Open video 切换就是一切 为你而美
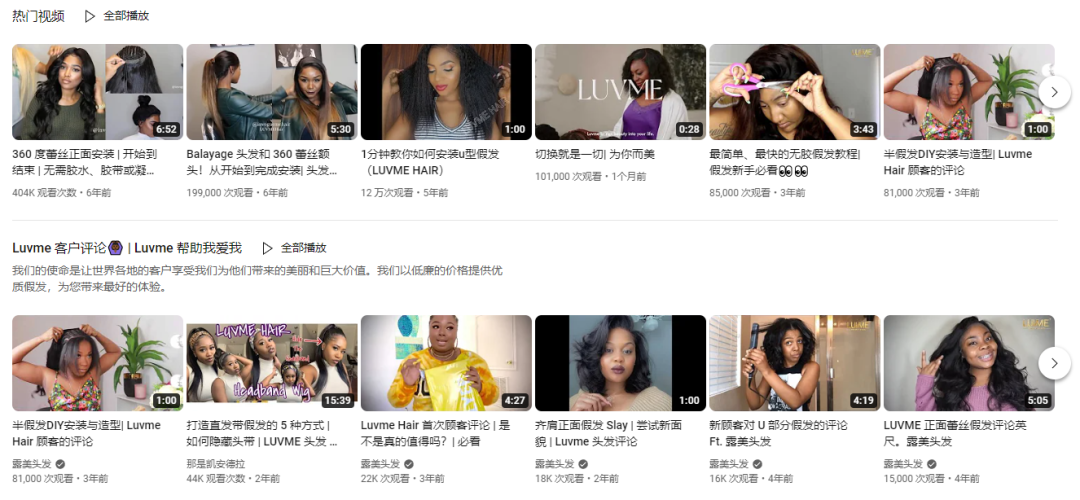The image size is (1080, 500). click(620, 92)
